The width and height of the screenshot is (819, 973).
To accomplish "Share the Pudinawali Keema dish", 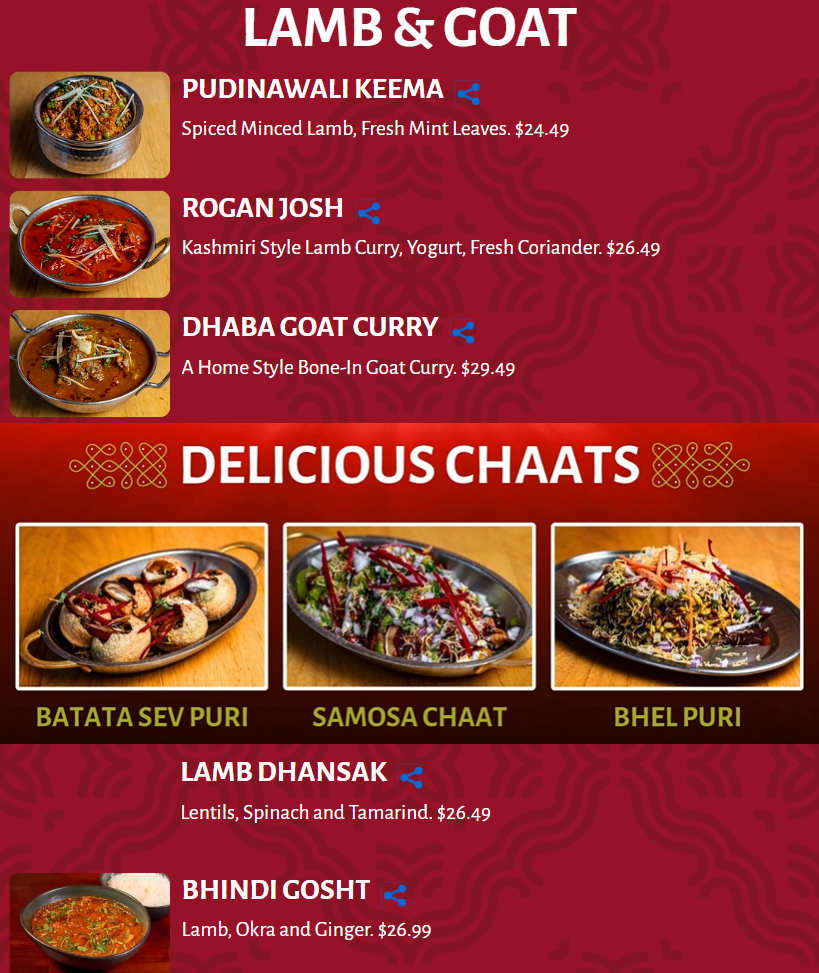I will click(x=468, y=94).
